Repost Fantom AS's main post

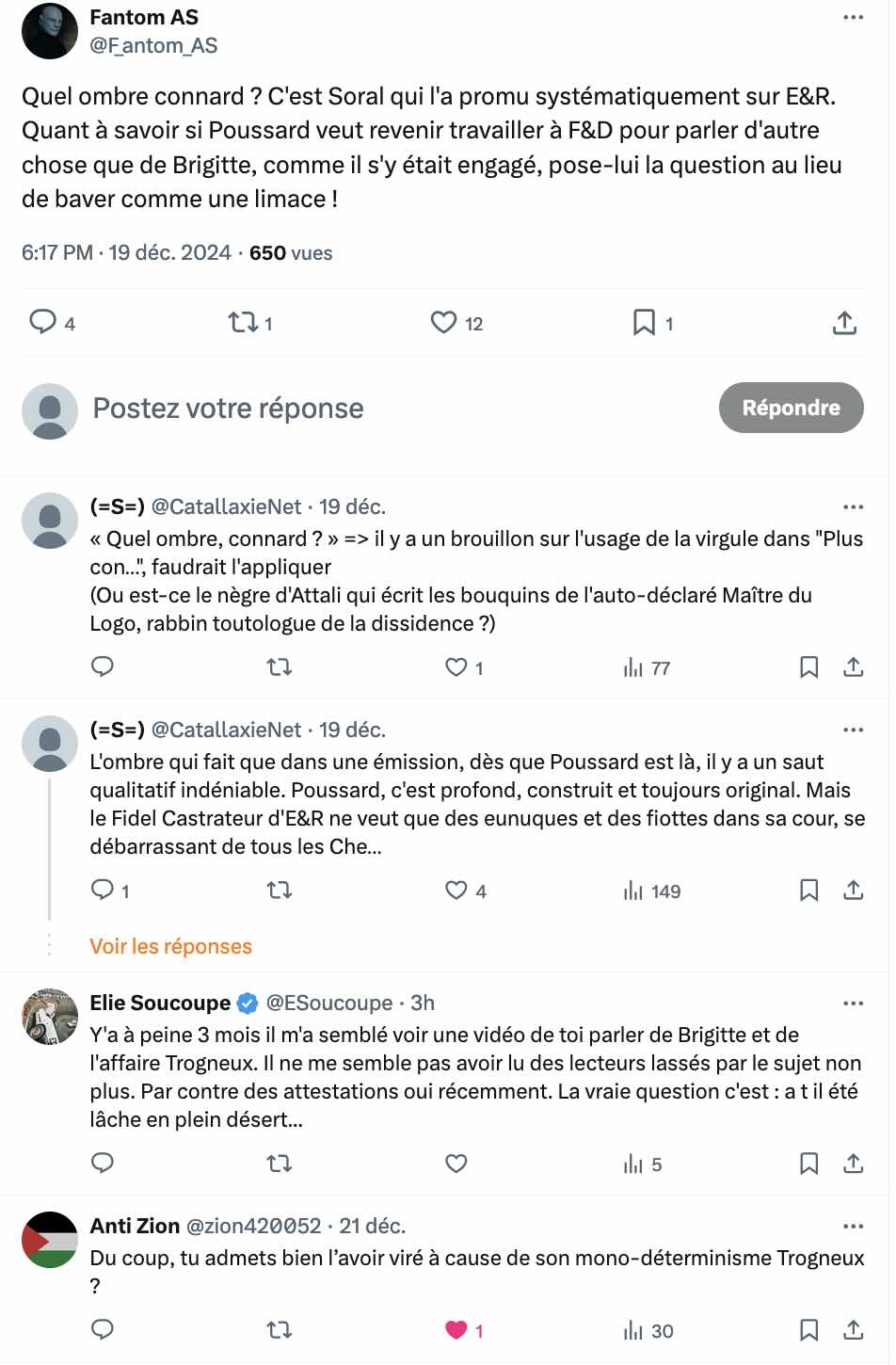(x=243, y=323)
